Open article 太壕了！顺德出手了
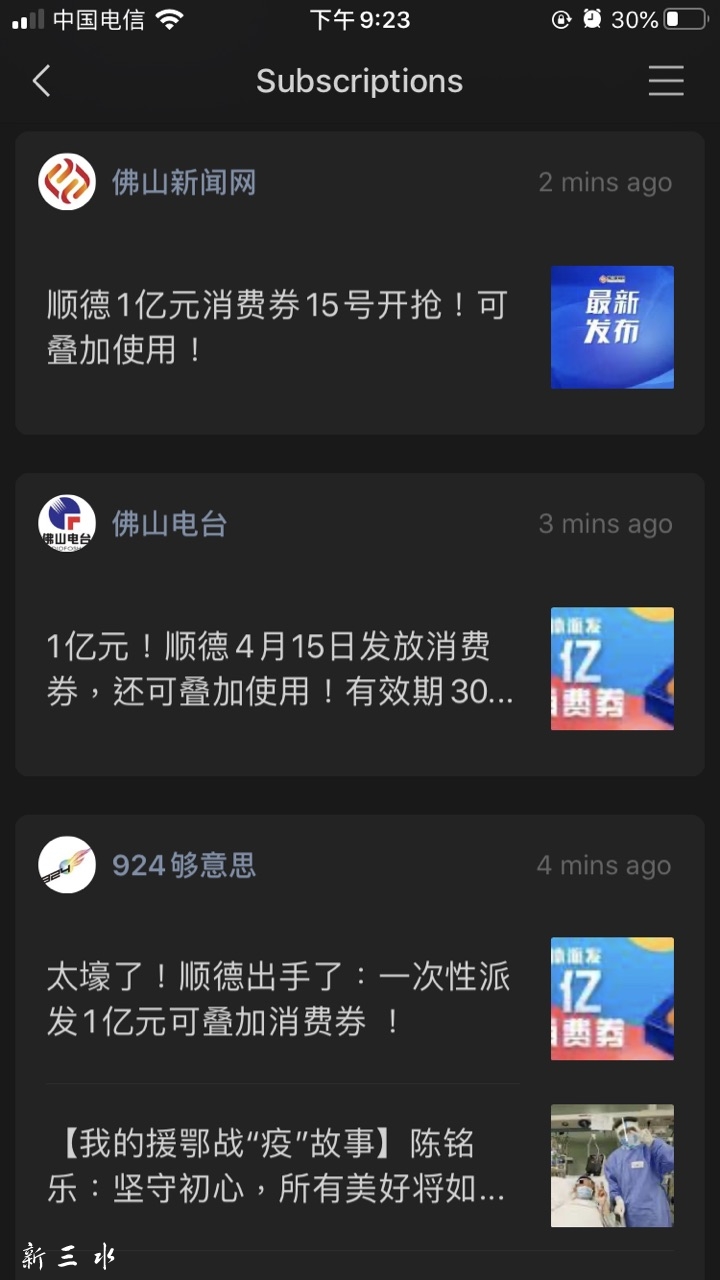 (278, 999)
